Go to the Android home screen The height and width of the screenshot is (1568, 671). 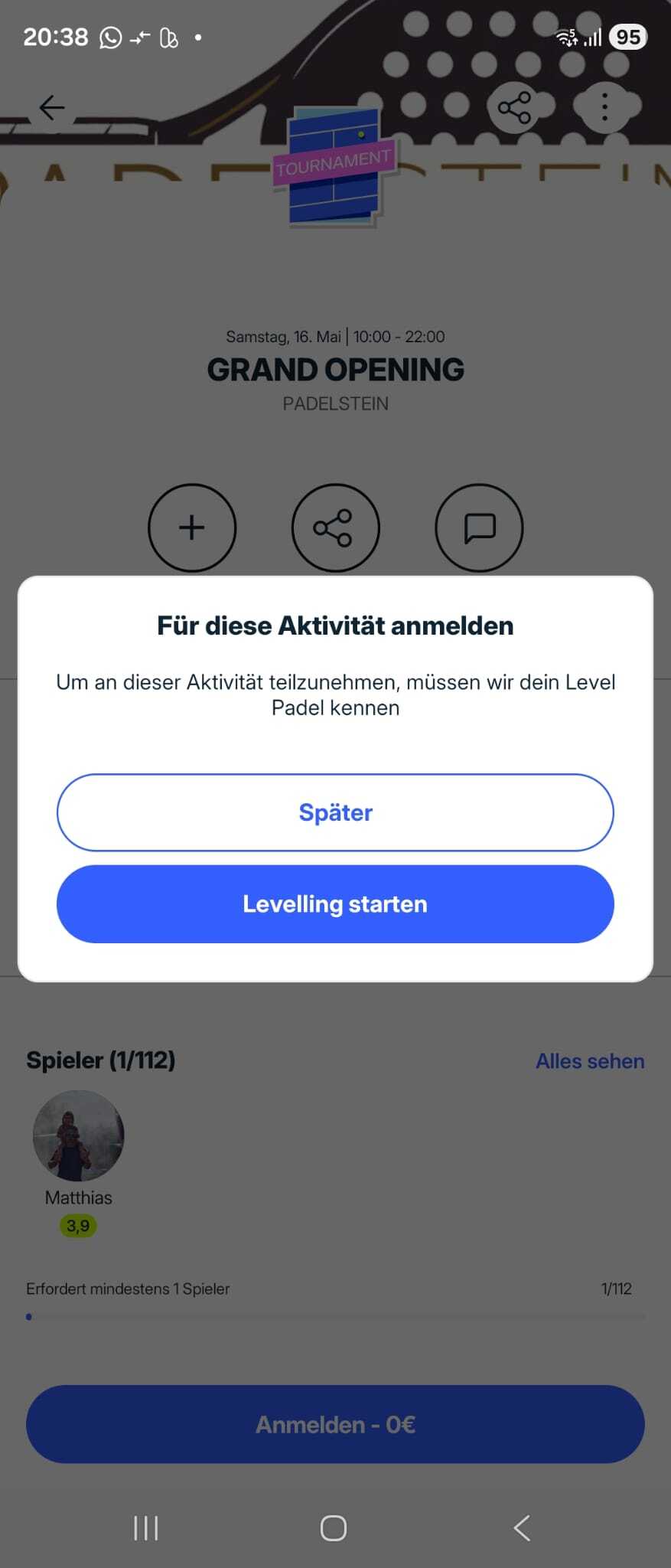(x=334, y=1528)
